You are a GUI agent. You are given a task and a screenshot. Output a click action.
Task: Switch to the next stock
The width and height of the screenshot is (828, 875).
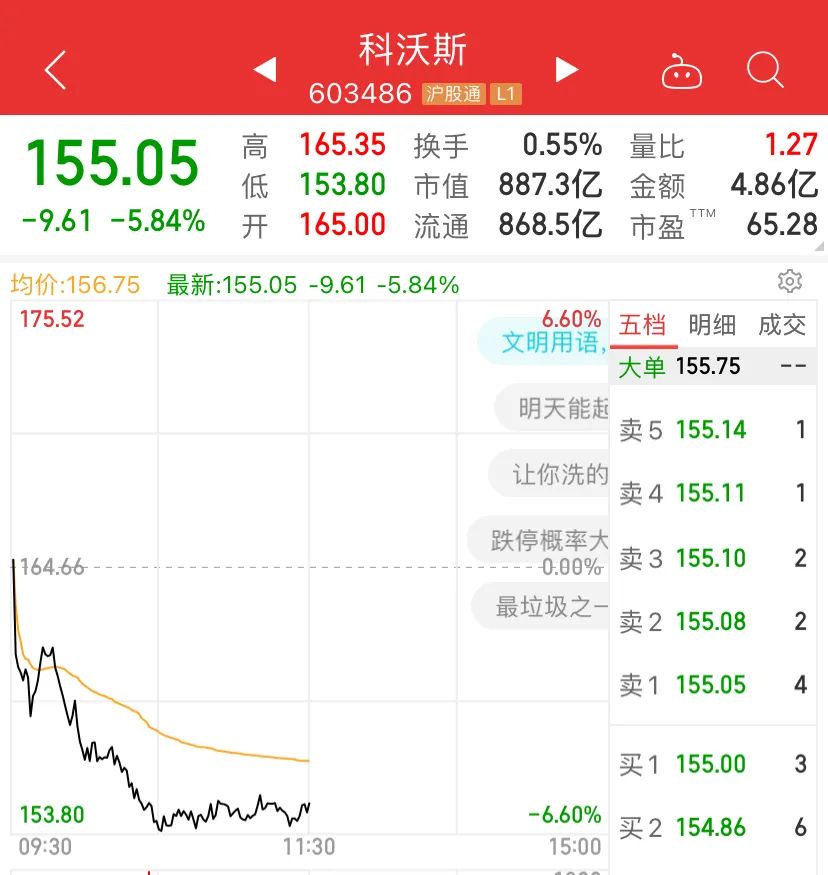click(x=567, y=70)
